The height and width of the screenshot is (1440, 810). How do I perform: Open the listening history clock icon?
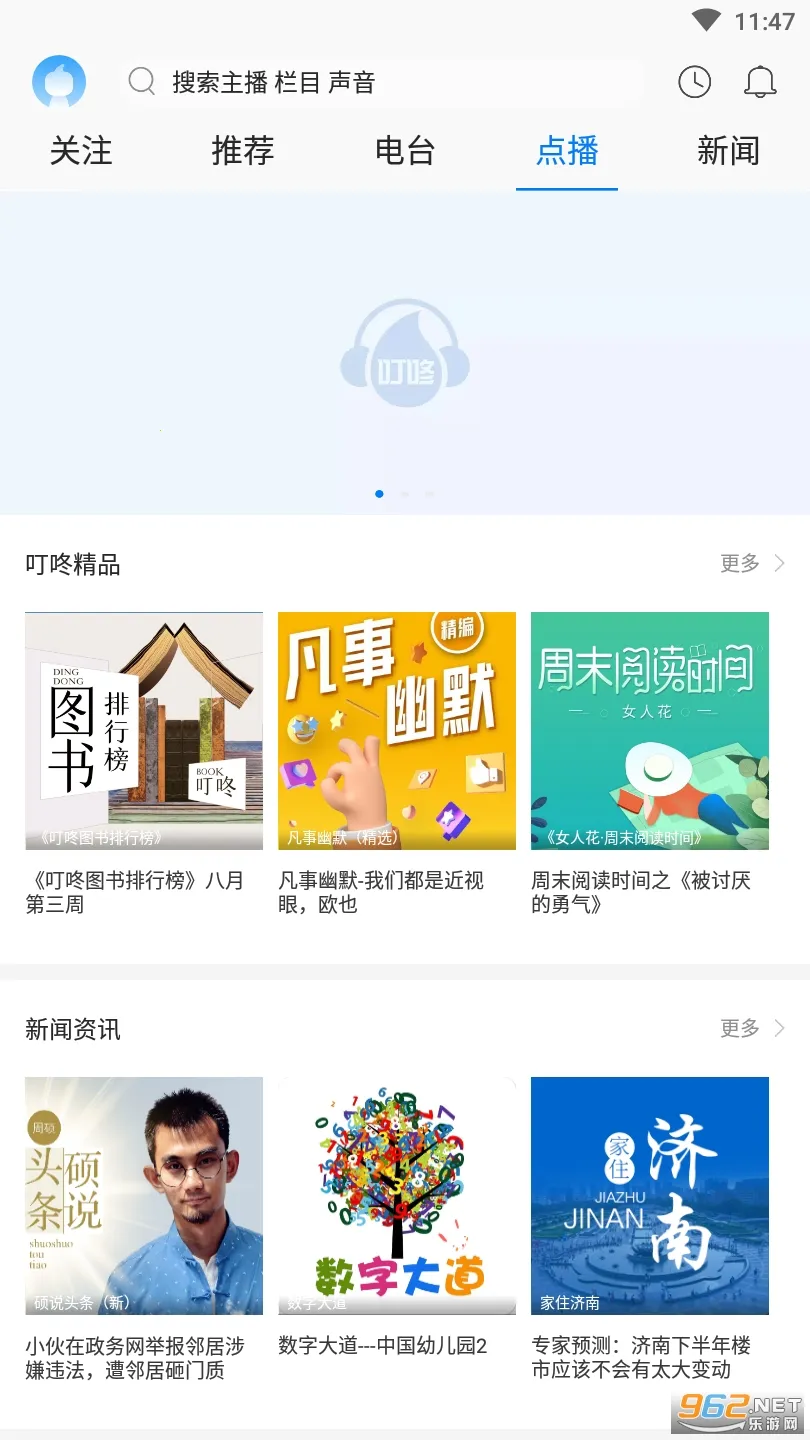[694, 82]
